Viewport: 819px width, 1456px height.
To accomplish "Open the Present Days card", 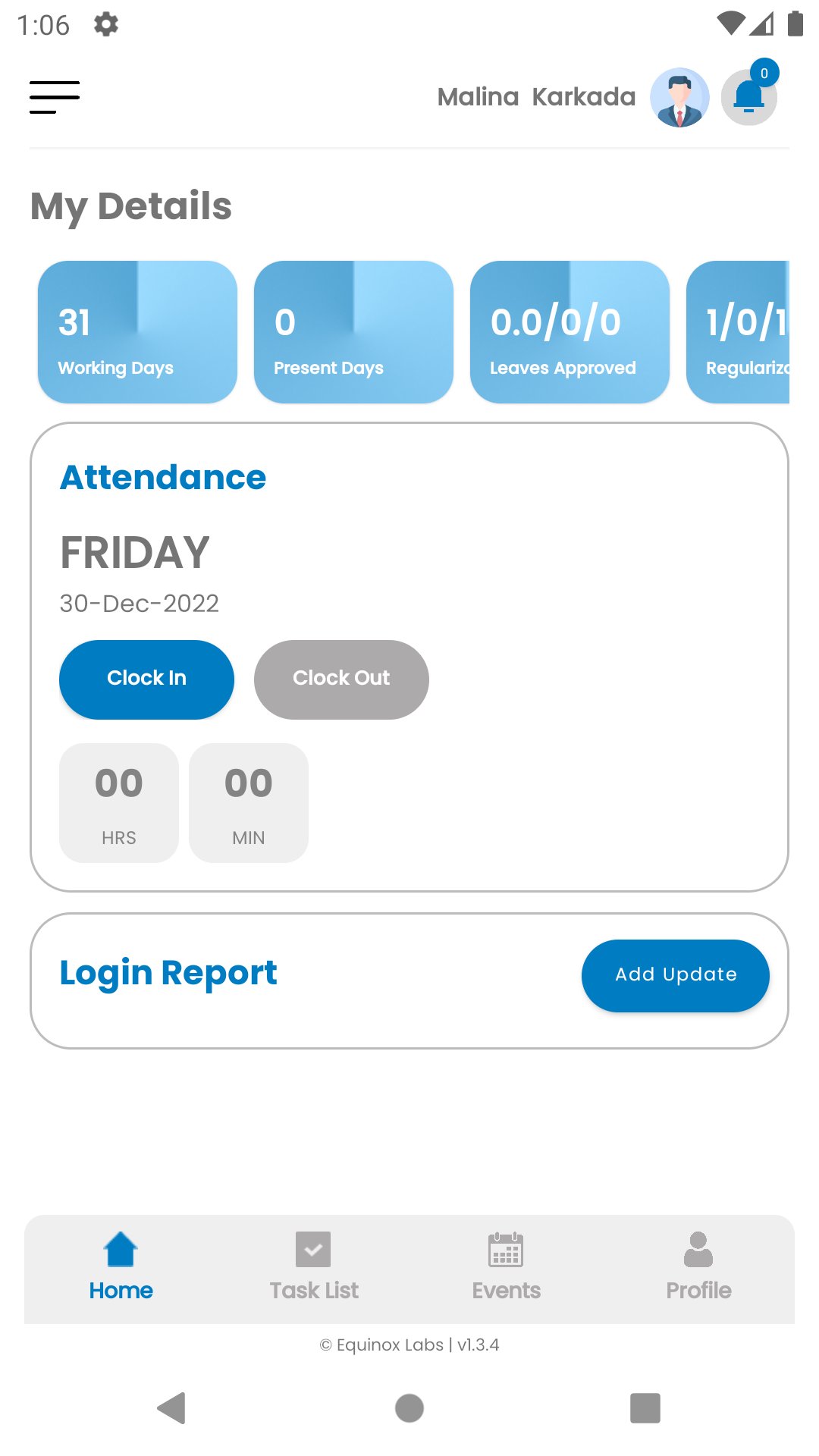I will [x=353, y=332].
